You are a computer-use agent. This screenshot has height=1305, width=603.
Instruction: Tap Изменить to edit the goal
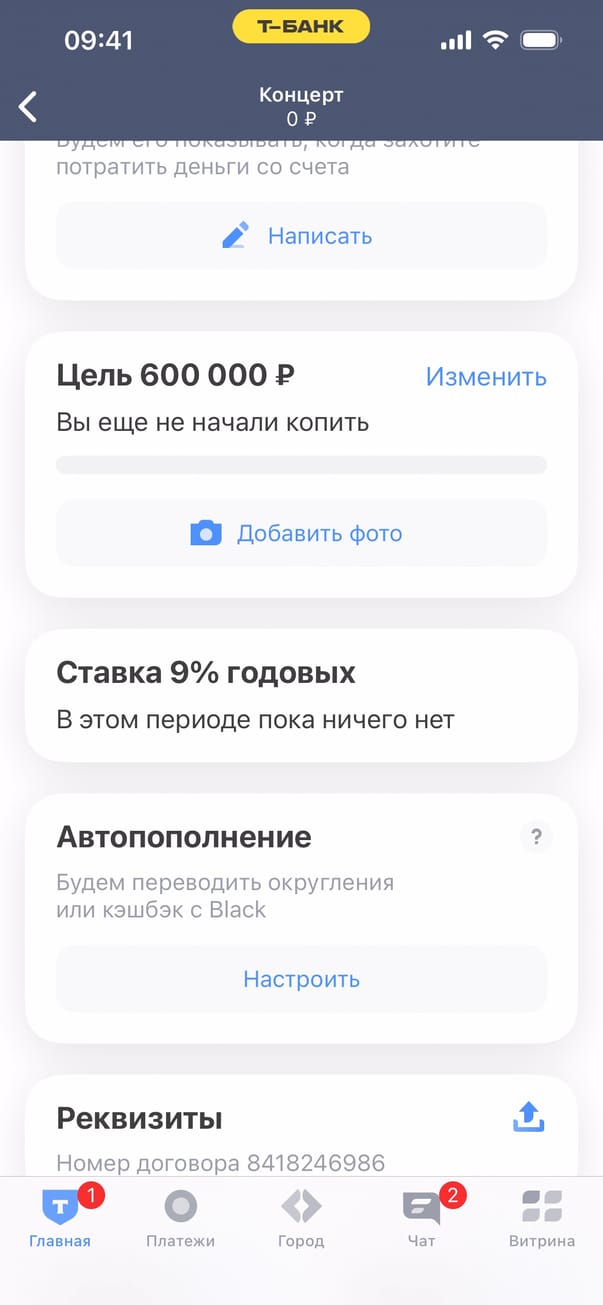pos(486,377)
